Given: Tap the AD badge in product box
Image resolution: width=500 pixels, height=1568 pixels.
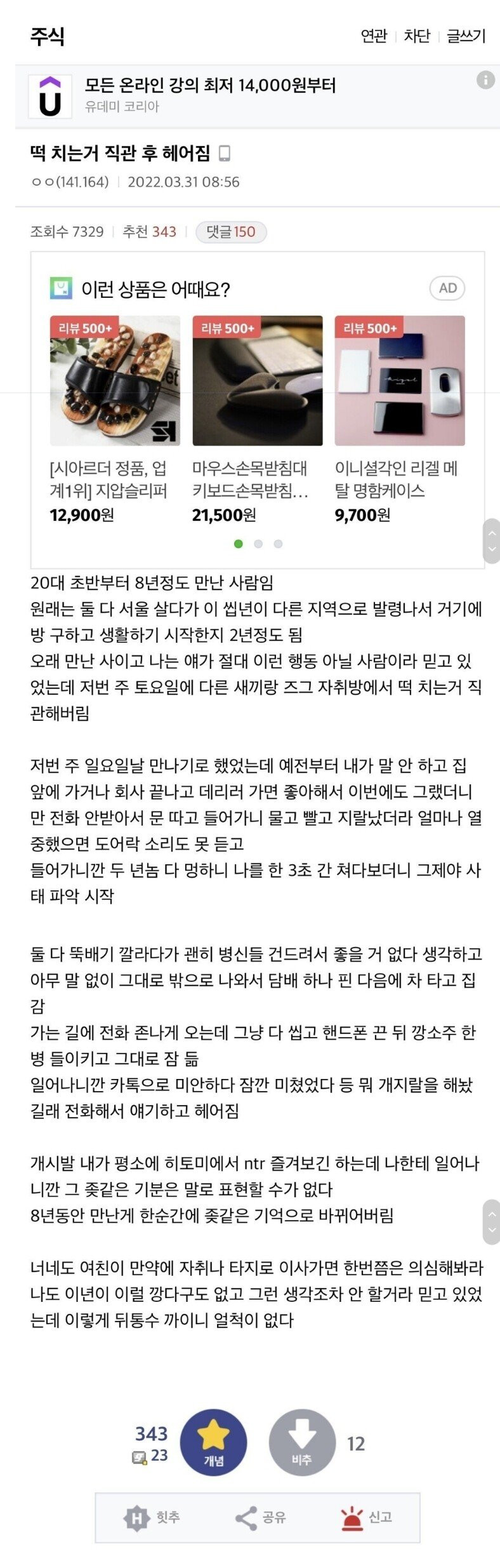Looking at the screenshot, I should click(x=447, y=288).
